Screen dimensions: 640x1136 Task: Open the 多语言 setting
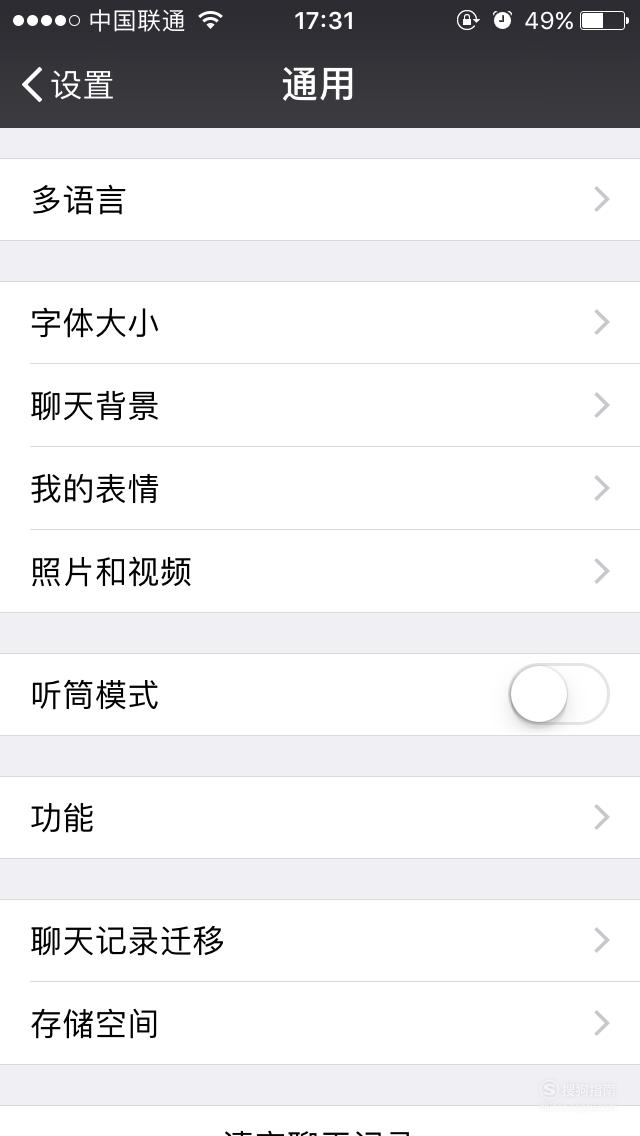coord(320,199)
